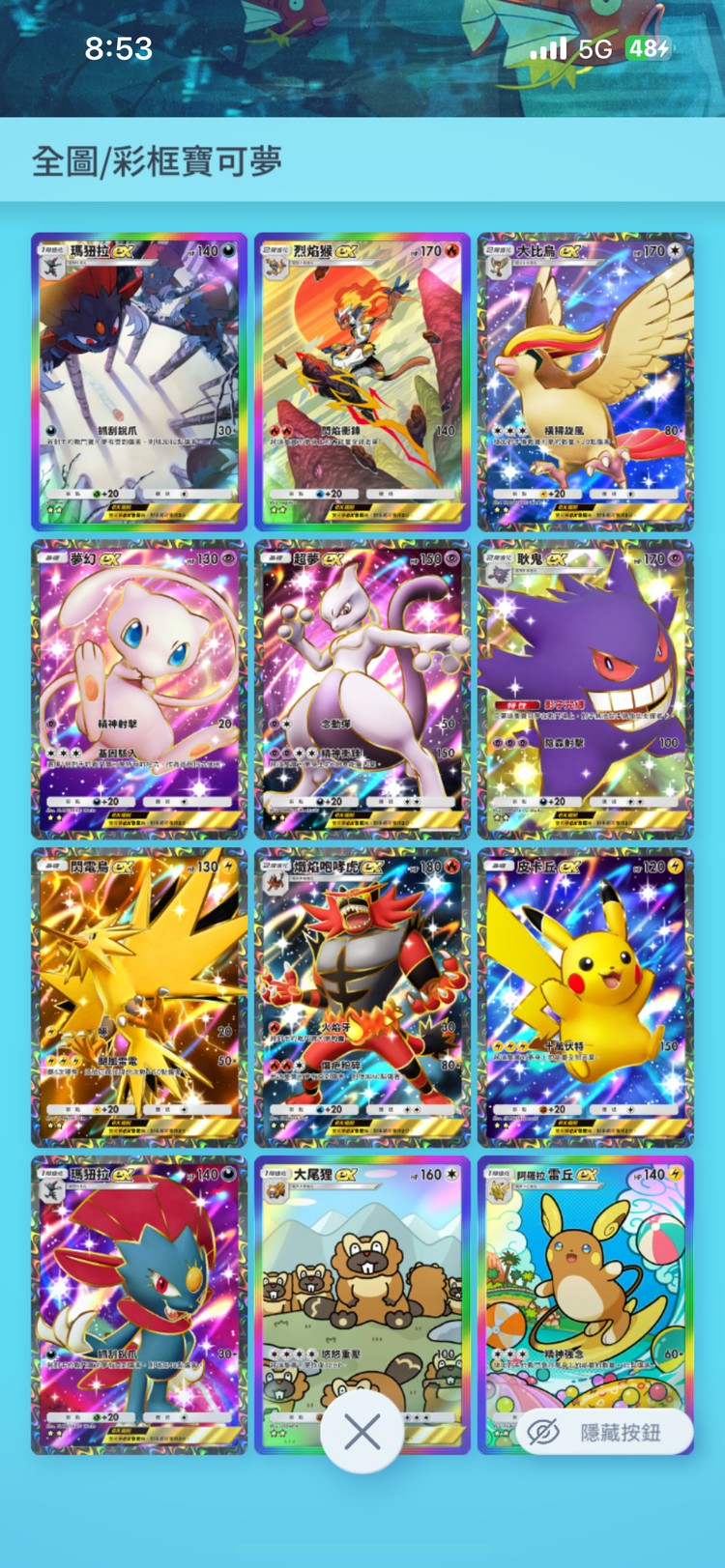The height and width of the screenshot is (1568, 725).
Task: Select the 阿羅拉 雷丘 ex card
Action: point(586,1275)
